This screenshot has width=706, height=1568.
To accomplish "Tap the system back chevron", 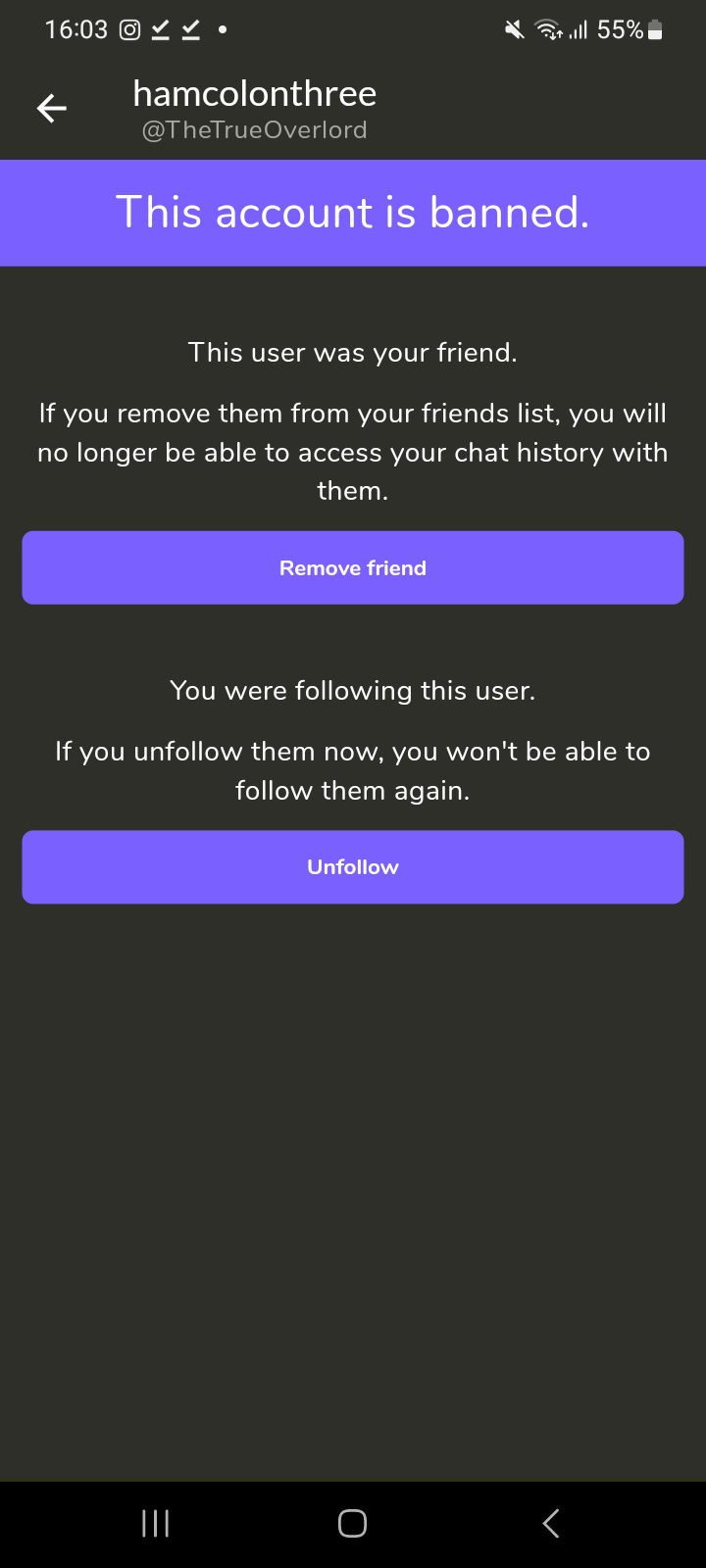I will click(551, 1523).
